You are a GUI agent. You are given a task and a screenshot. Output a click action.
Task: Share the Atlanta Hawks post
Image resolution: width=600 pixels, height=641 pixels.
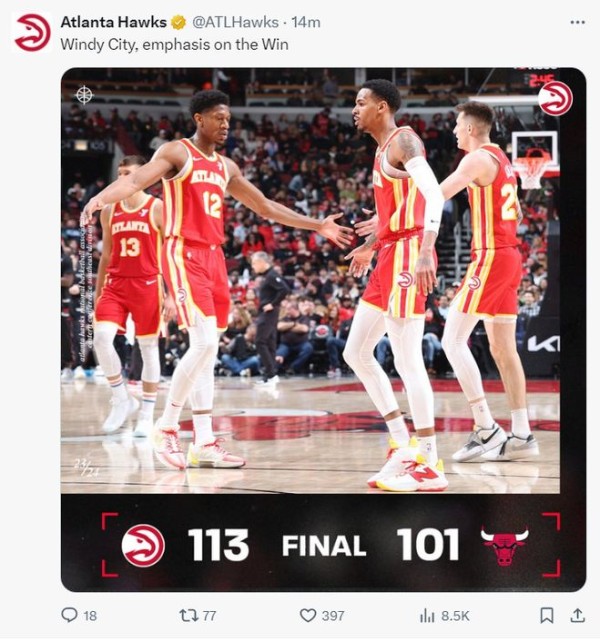577,615
